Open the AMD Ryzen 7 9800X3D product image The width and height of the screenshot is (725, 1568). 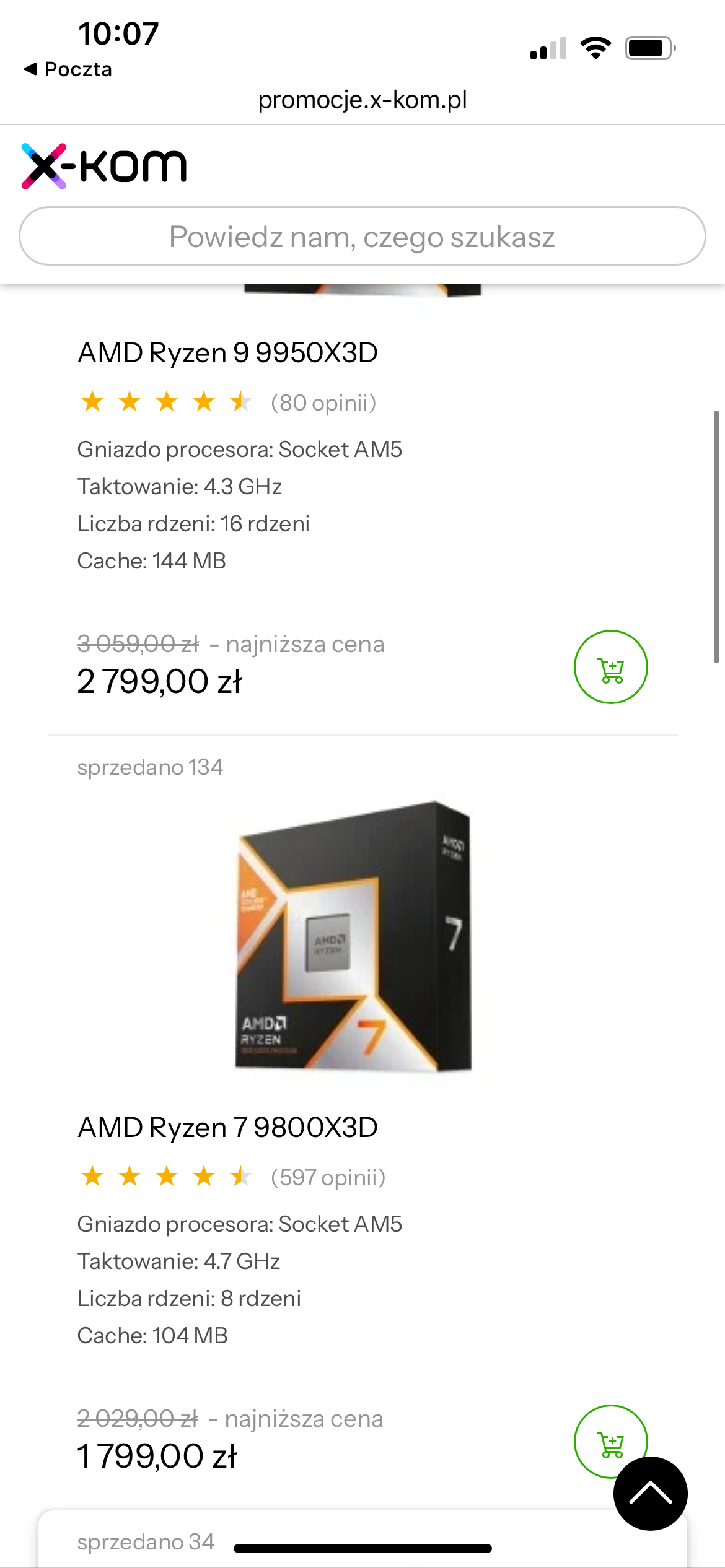click(x=354, y=936)
